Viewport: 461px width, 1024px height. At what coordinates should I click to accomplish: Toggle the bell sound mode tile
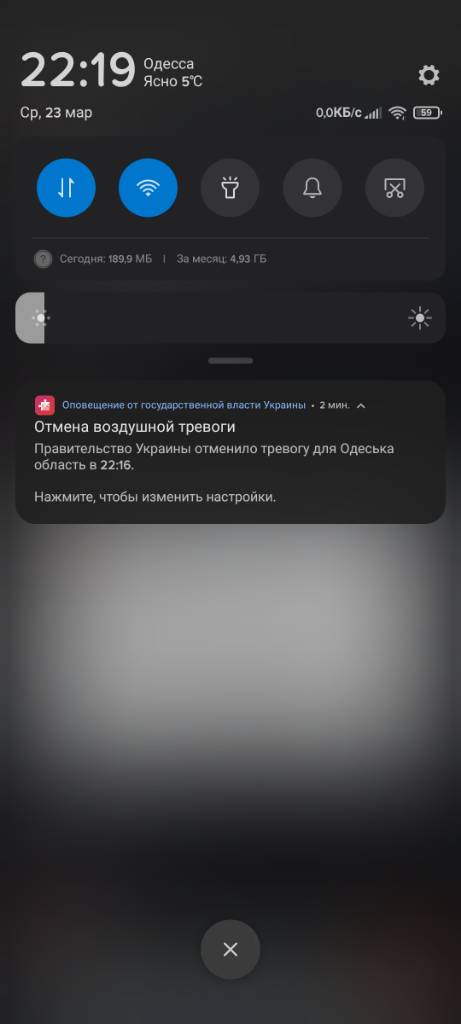(312, 188)
